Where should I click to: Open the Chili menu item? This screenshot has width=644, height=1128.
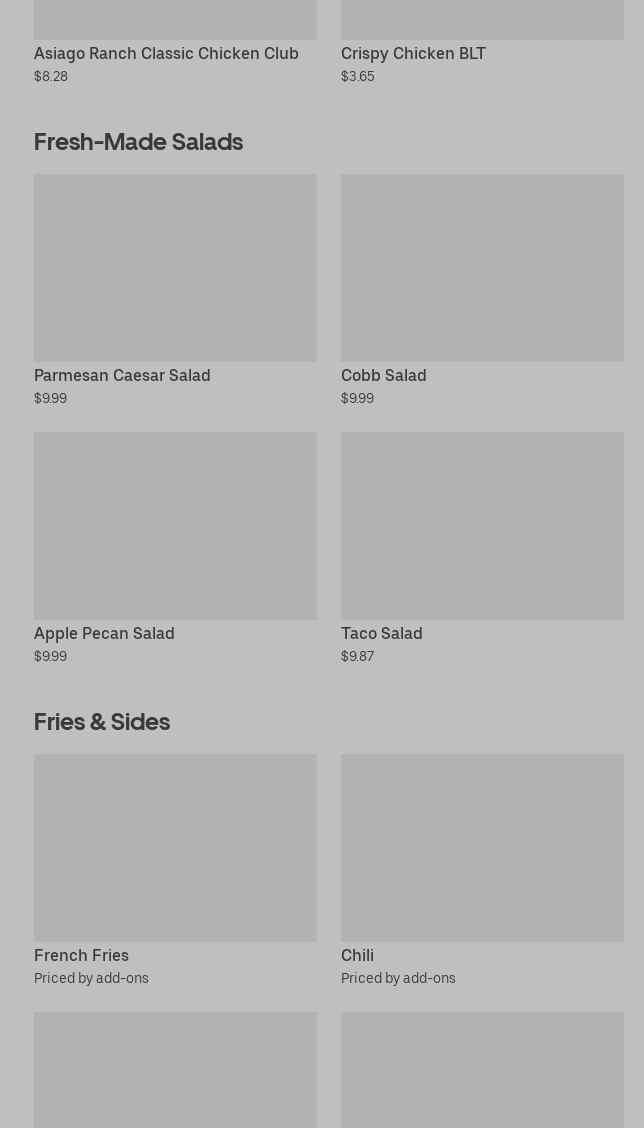tap(482, 870)
